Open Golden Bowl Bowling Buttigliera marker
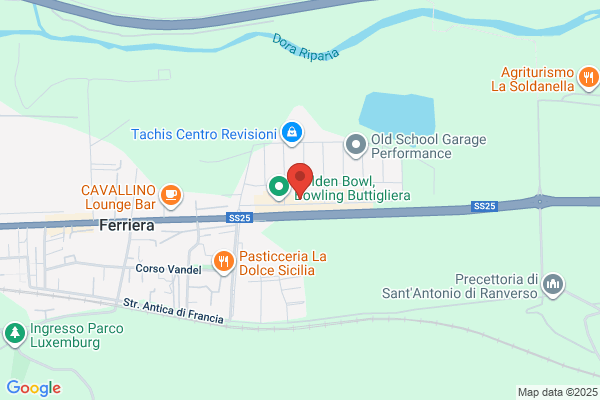 (x=279, y=188)
